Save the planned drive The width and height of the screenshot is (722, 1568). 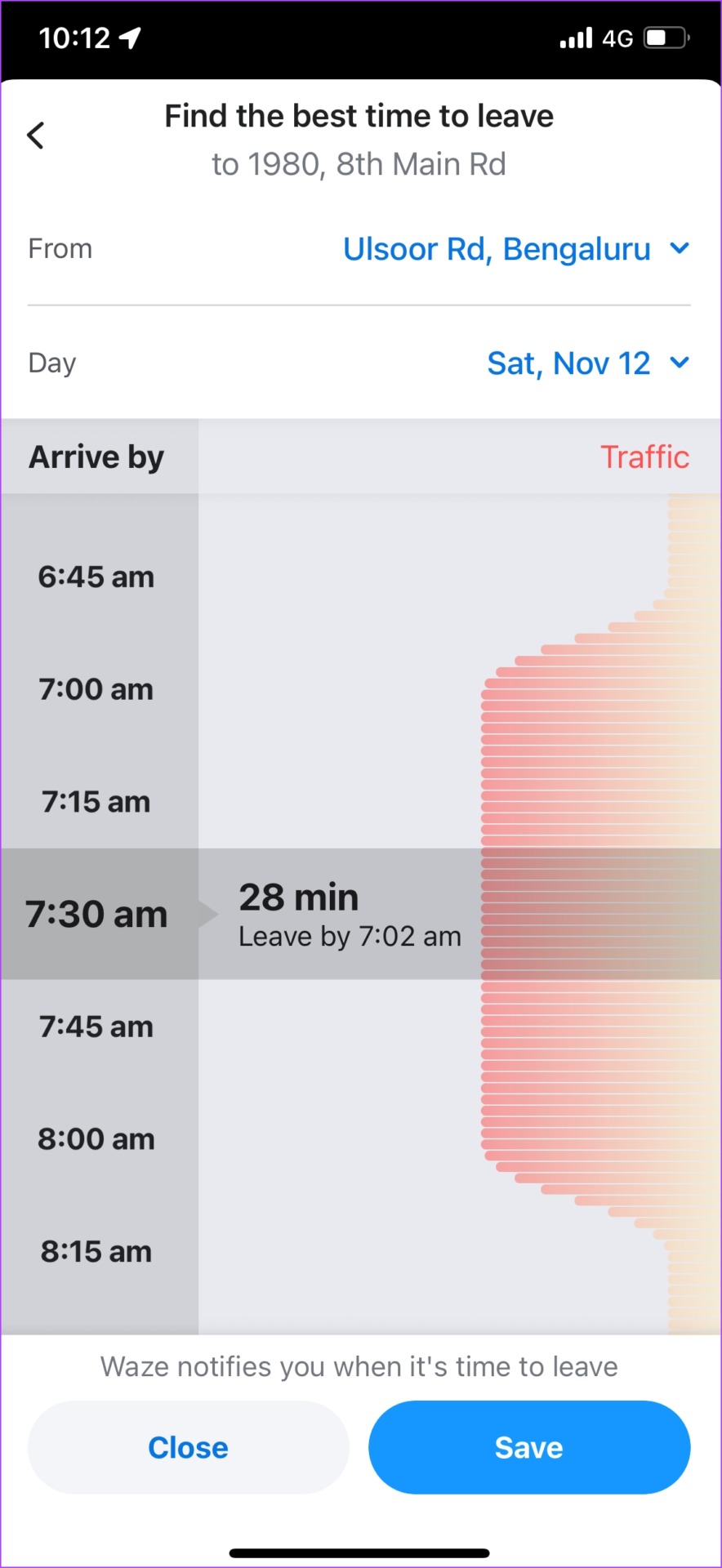tap(529, 1447)
